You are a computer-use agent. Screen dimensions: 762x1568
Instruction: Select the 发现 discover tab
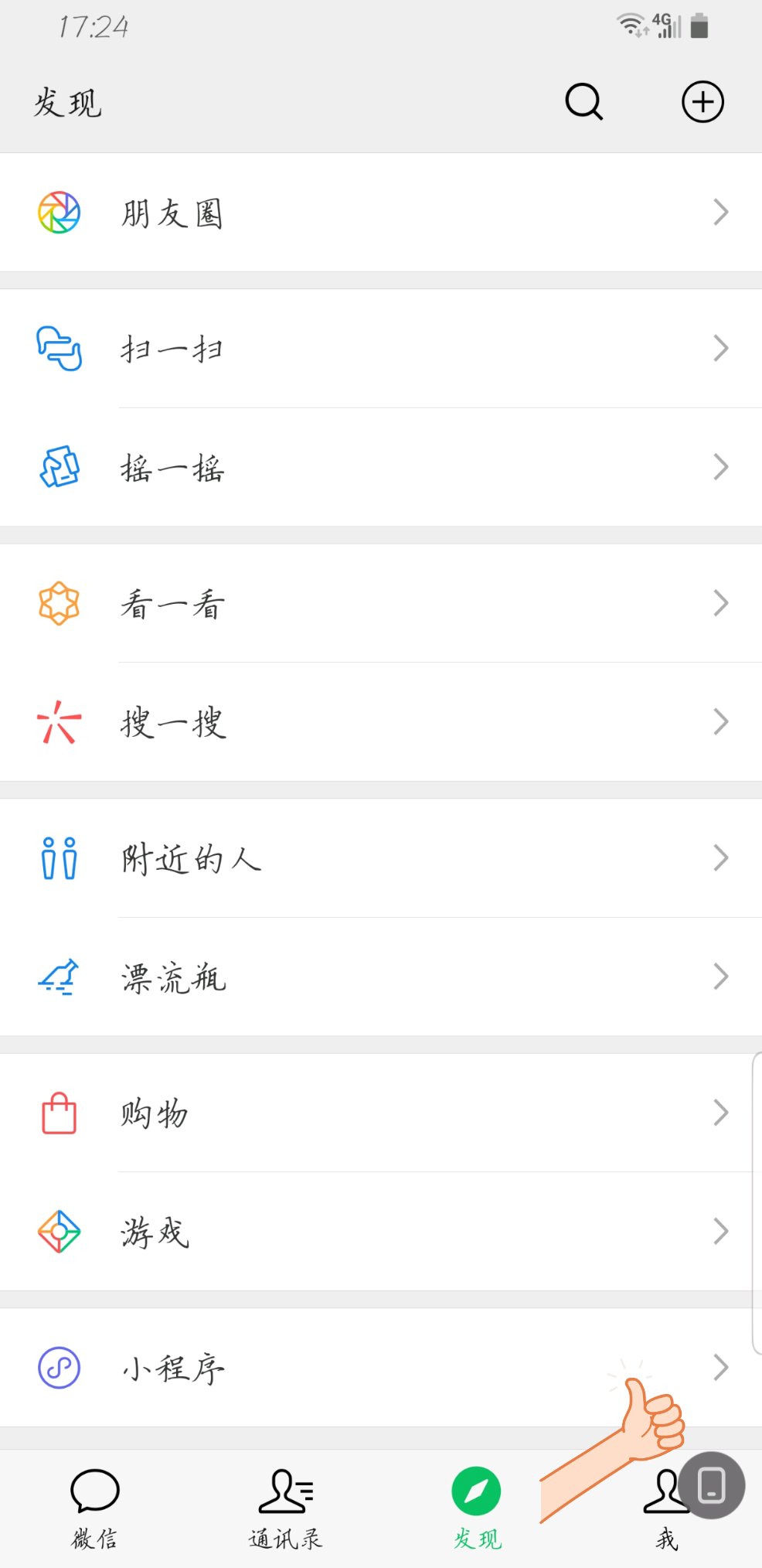click(477, 1509)
